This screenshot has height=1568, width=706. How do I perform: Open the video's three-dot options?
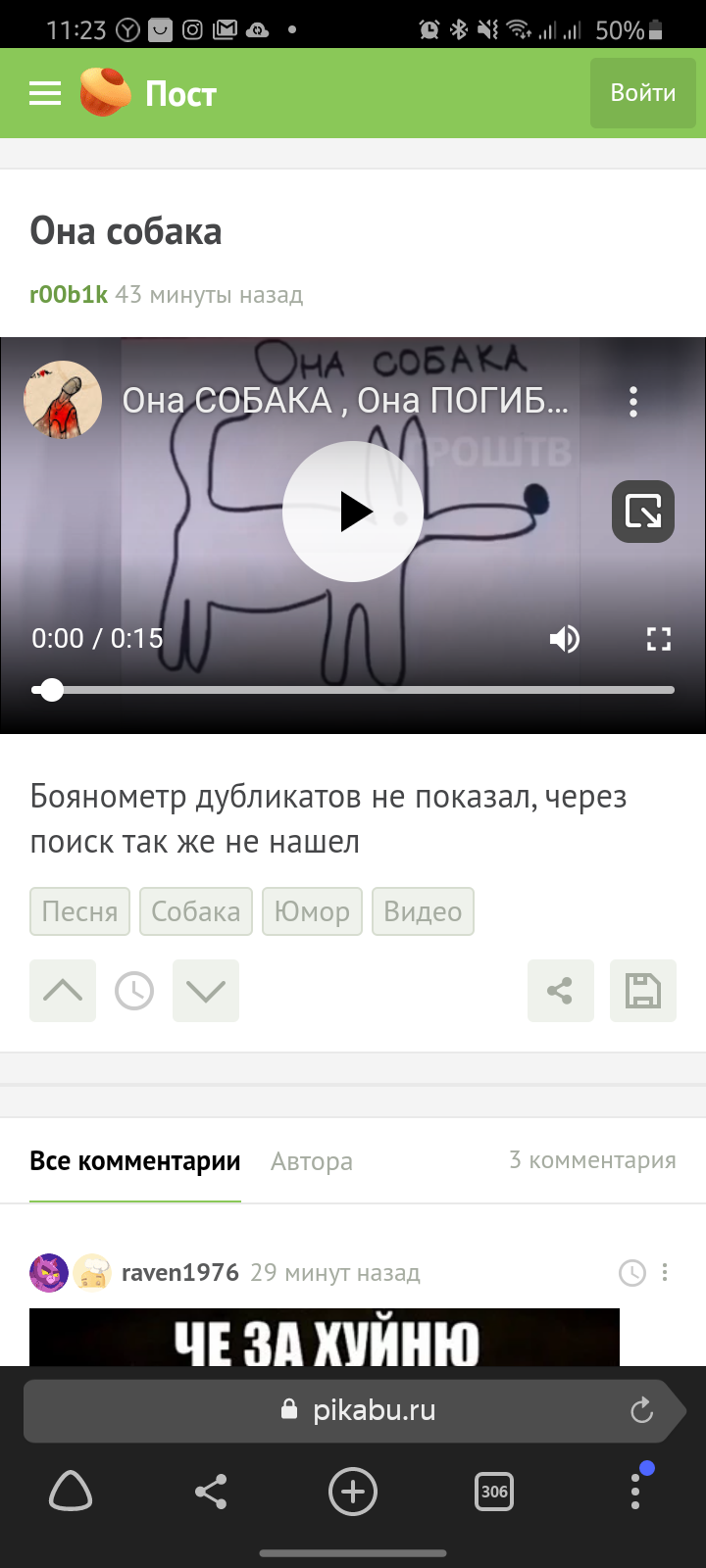[x=633, y=402]
